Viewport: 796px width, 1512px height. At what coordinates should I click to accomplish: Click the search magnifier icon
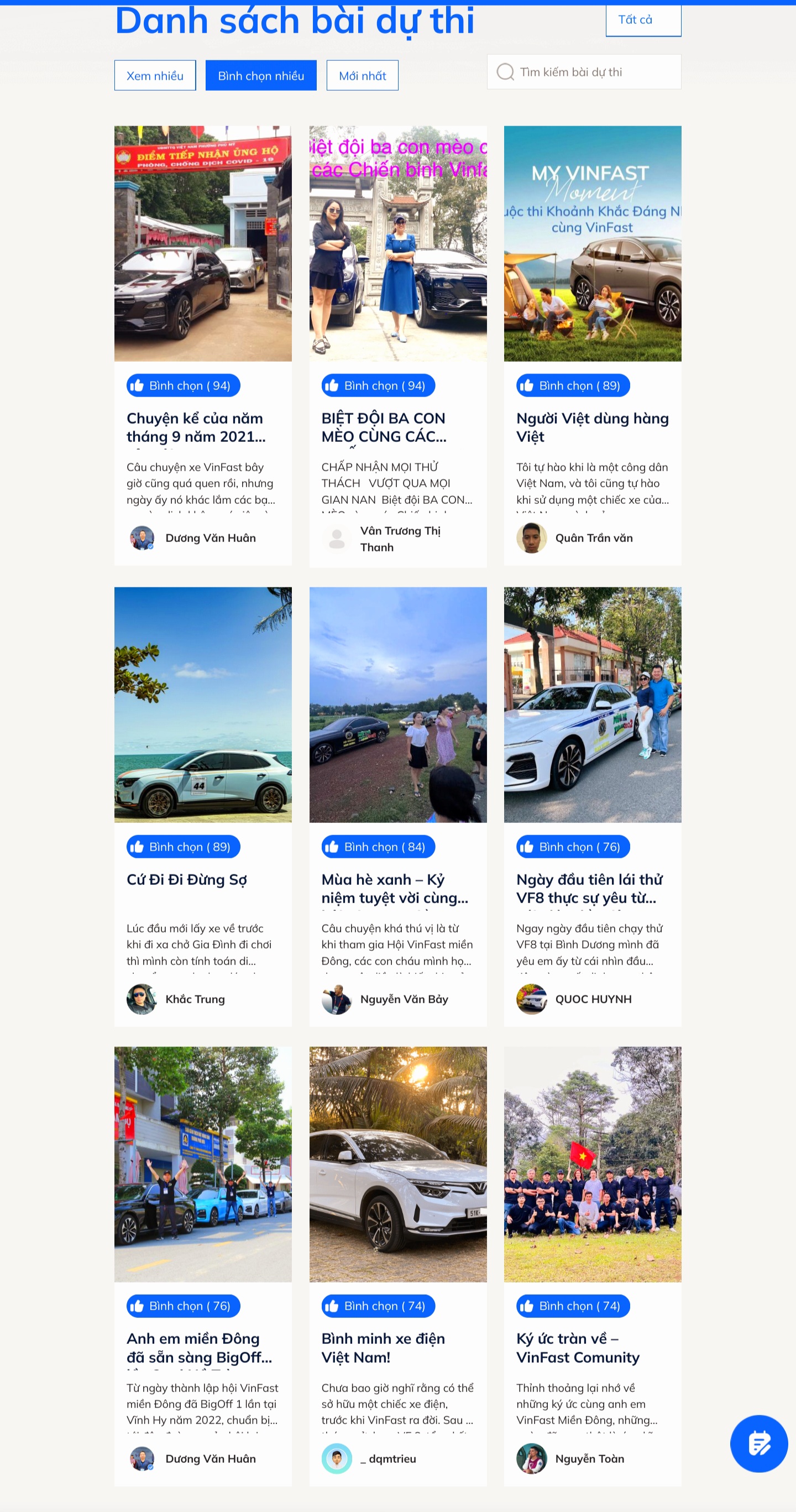(x=505, y=71)
